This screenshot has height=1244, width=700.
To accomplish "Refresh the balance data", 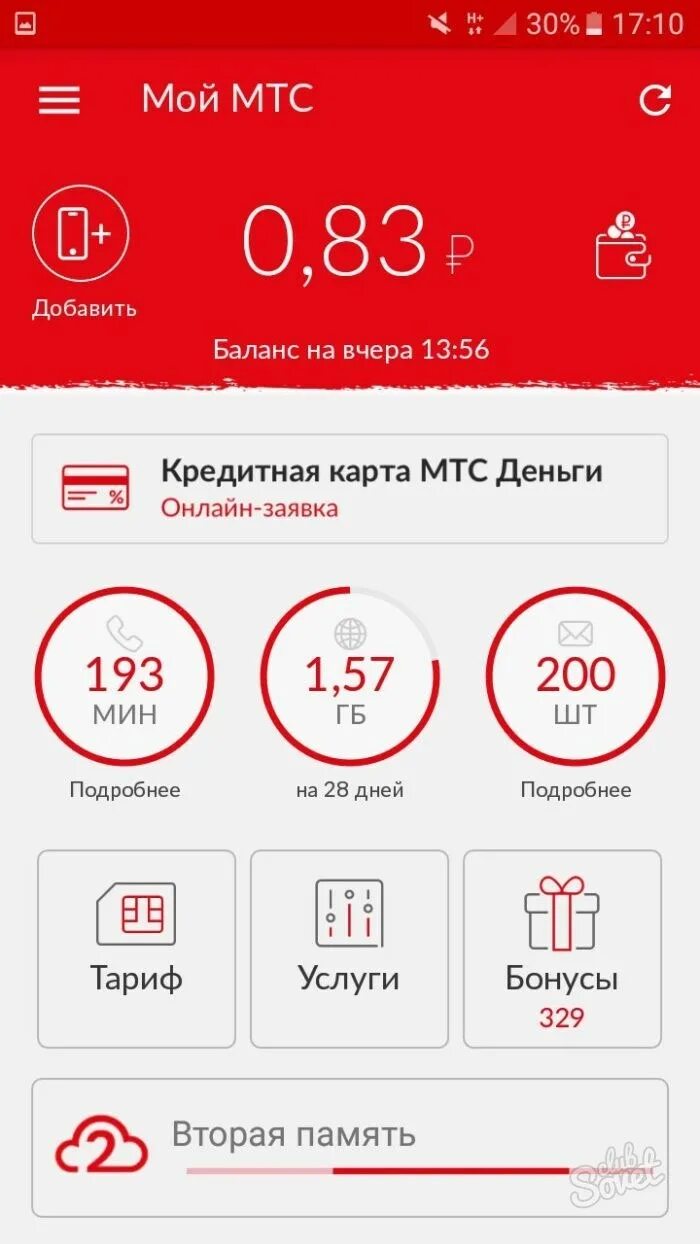I will pyautogui.click(x=655, y=99).
